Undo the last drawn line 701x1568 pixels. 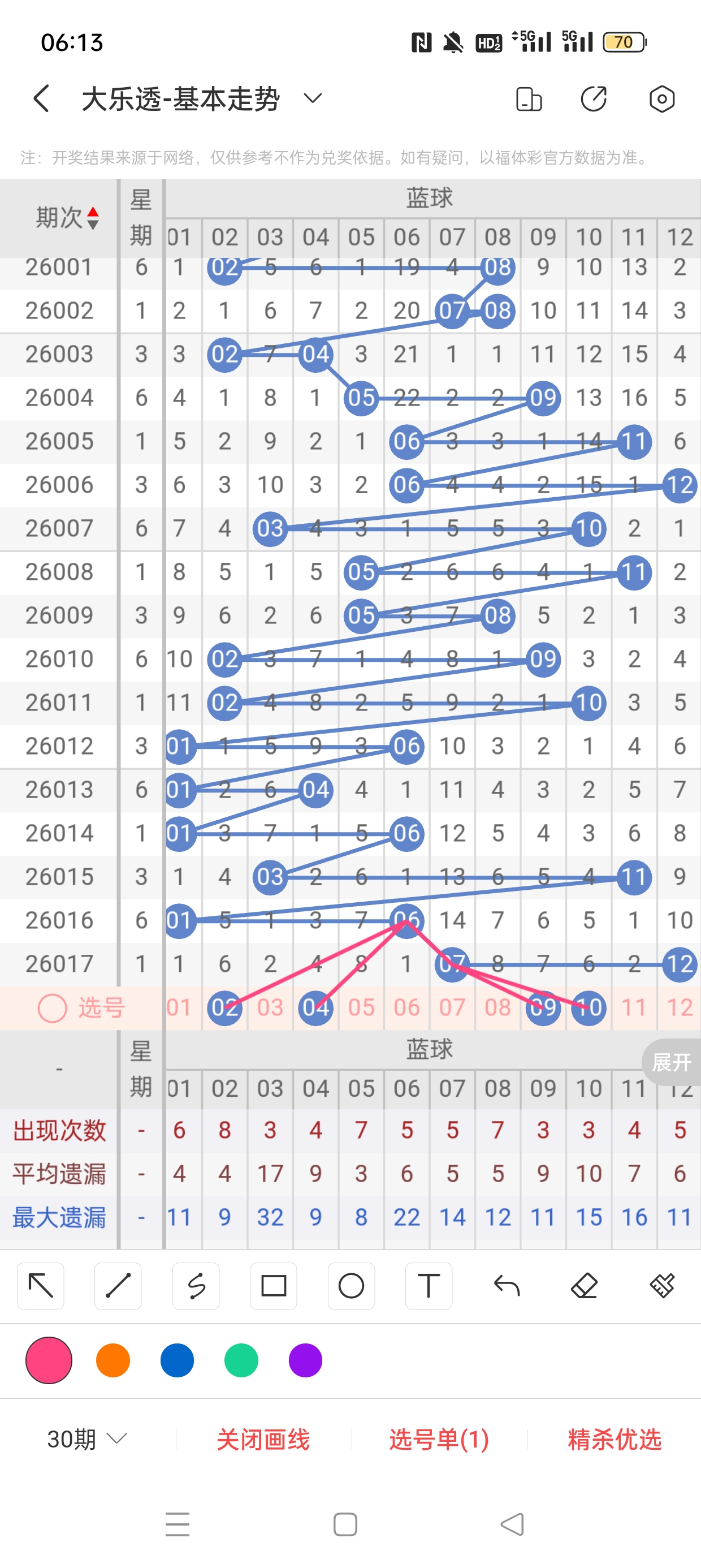click(507, 1286)
